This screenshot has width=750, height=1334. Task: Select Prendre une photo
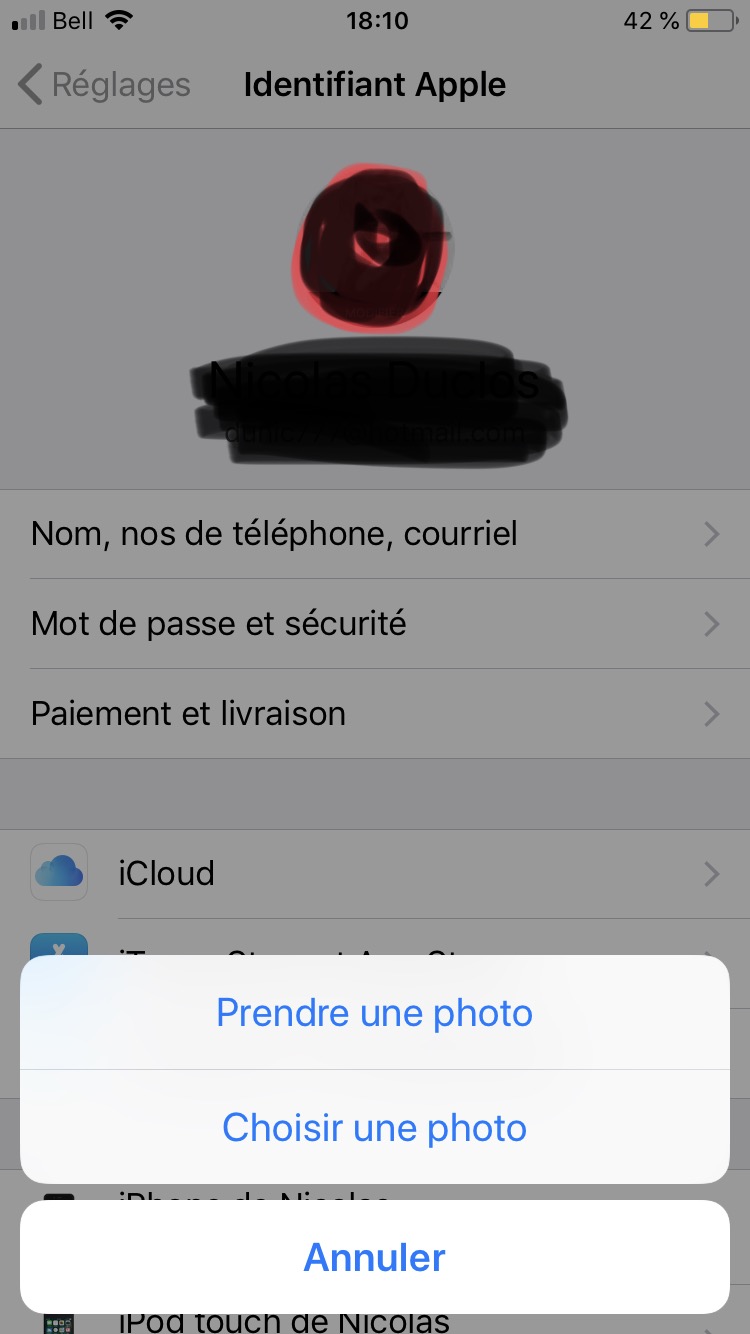pos(374,1013)
